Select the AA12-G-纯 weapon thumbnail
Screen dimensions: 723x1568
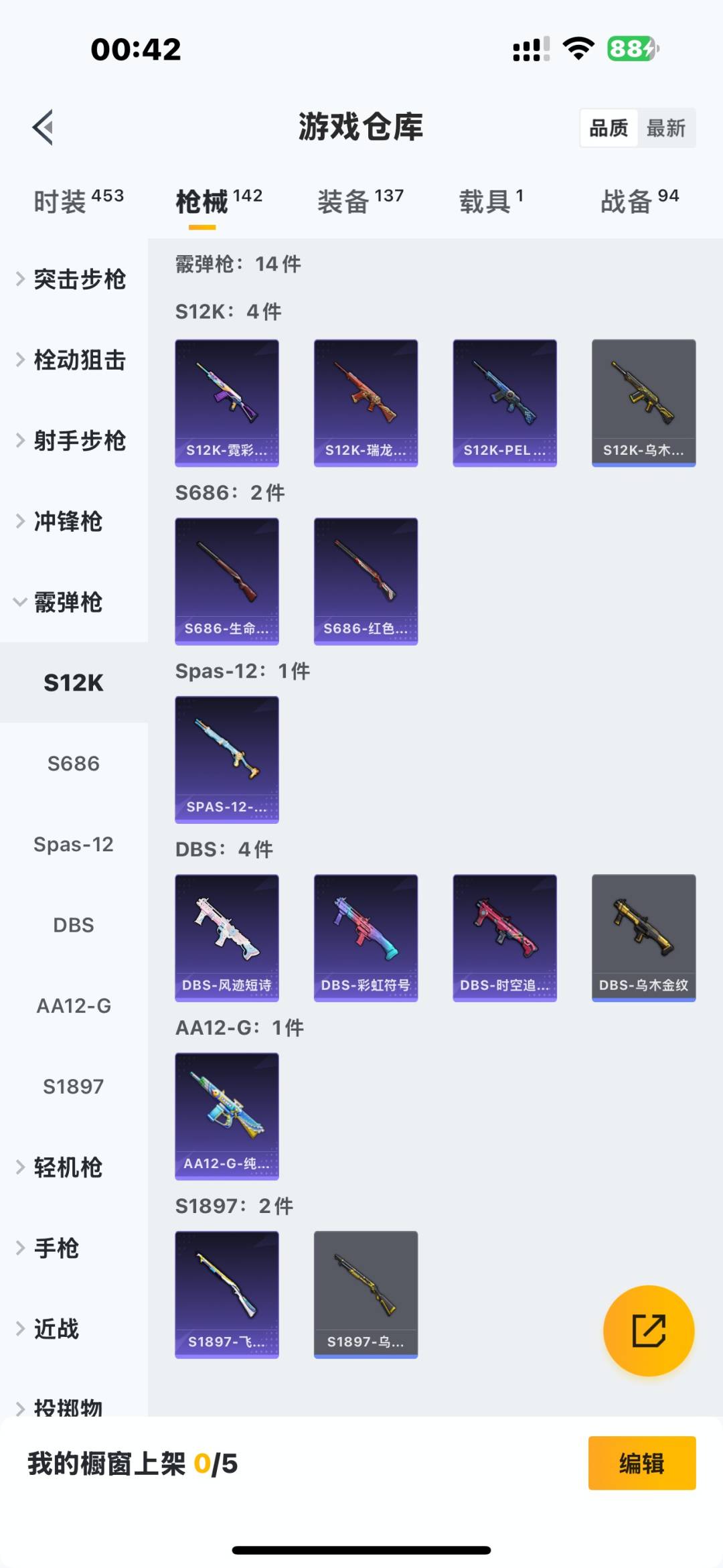pos(227,1116)
